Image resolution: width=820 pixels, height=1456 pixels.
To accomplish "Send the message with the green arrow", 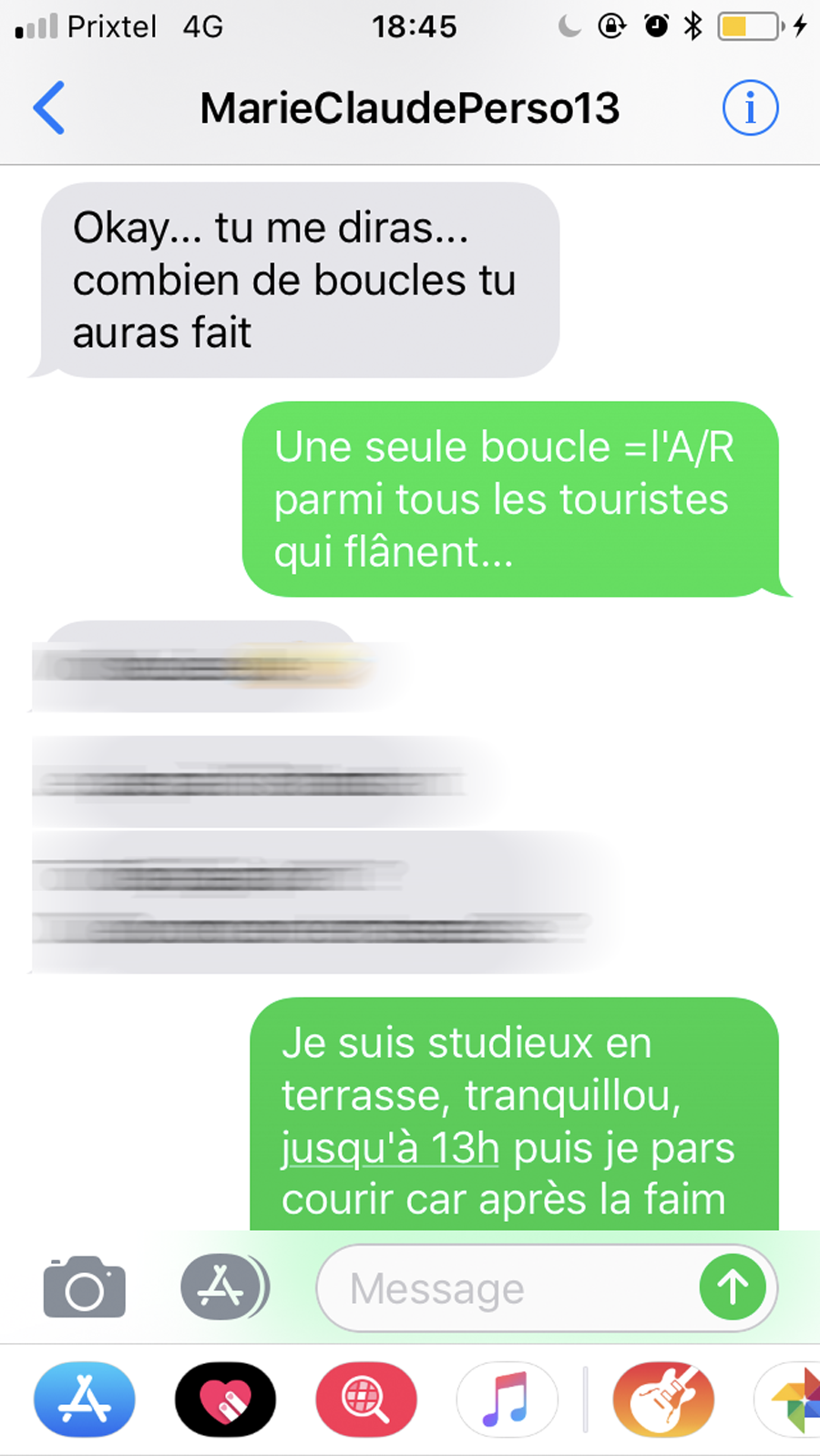I will point(733,1287).
